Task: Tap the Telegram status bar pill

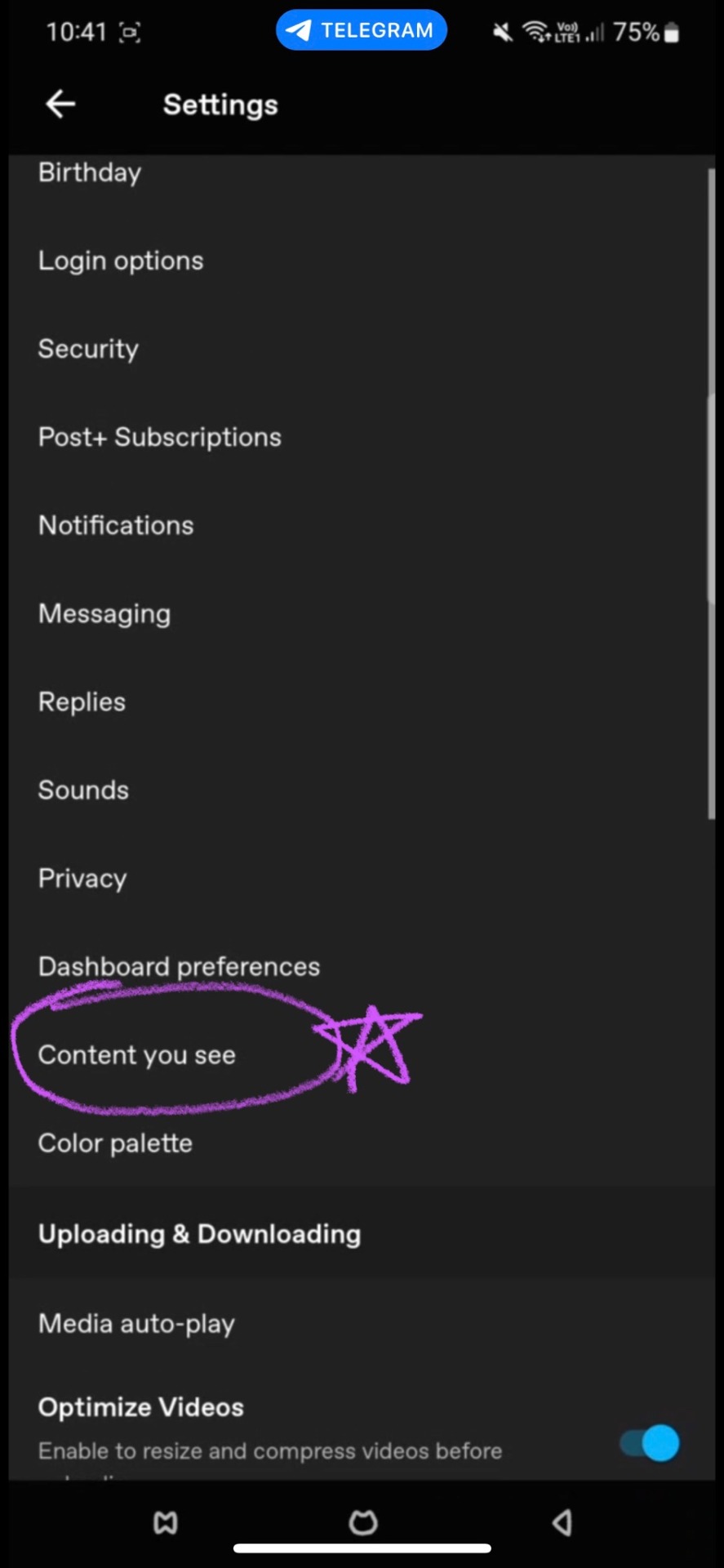Action: (361, 31)
